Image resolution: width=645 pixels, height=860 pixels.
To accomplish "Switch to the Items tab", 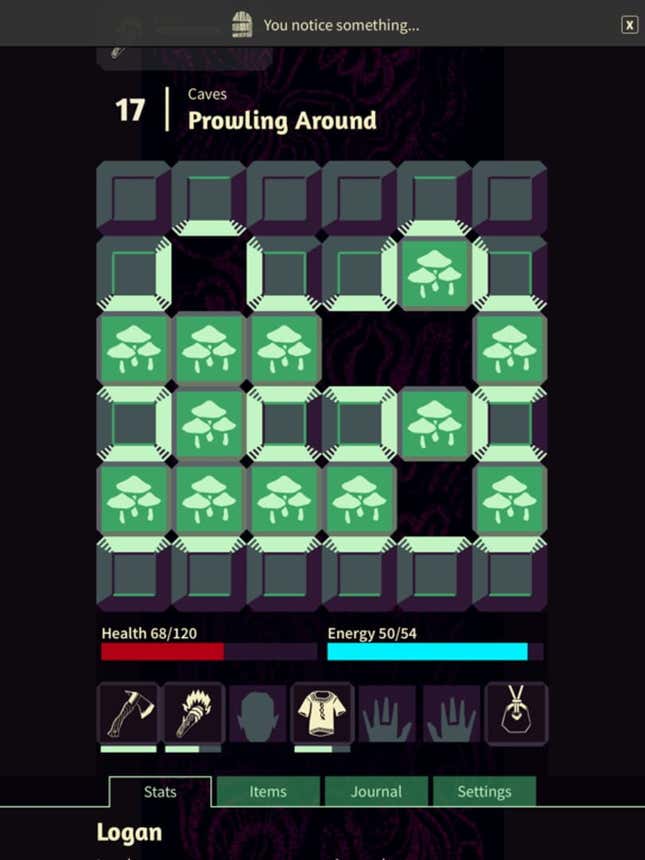I will pos(268,791).
